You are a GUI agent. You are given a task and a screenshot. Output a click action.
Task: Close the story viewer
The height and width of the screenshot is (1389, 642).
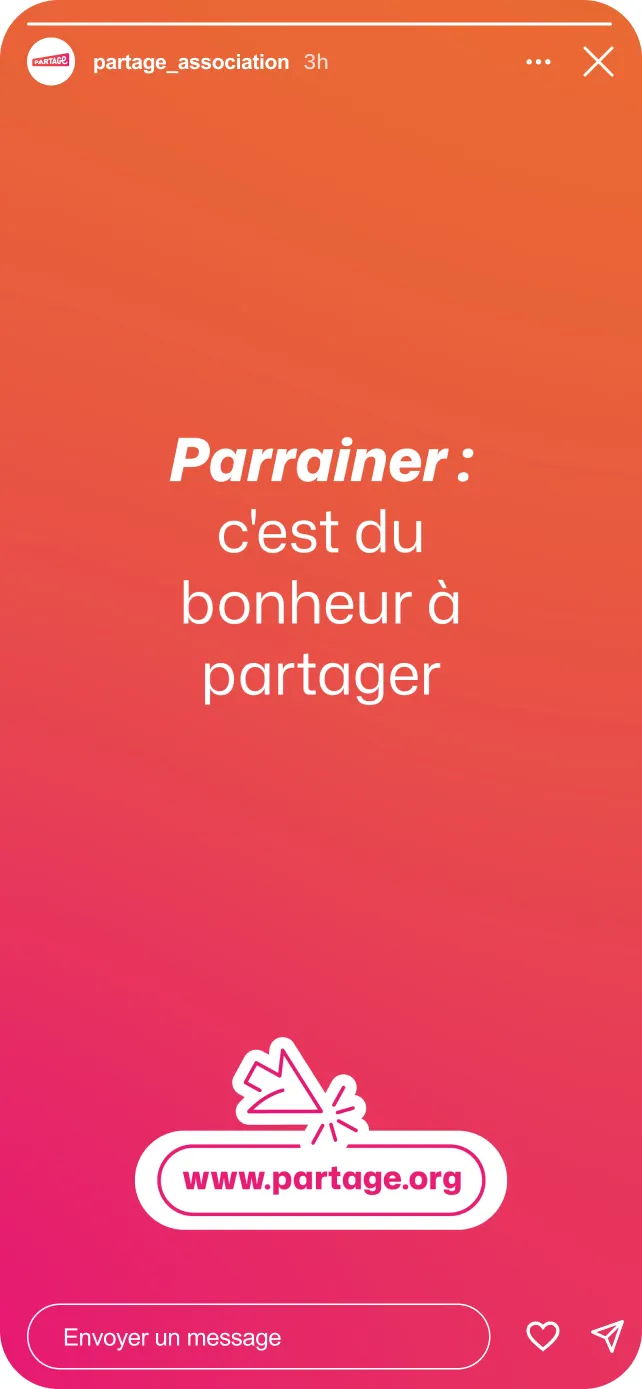(598, 62)
